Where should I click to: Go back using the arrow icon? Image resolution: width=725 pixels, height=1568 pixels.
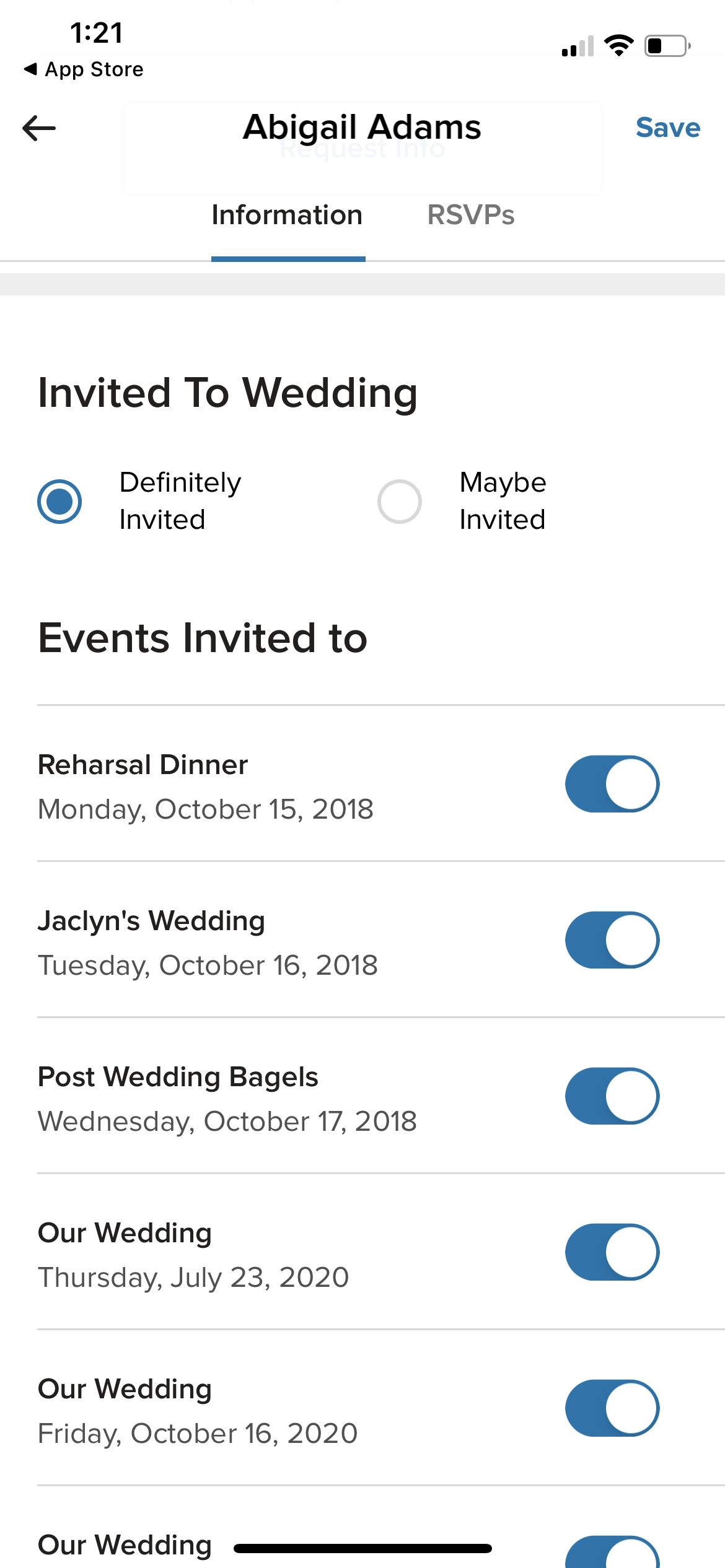[39, 128]
